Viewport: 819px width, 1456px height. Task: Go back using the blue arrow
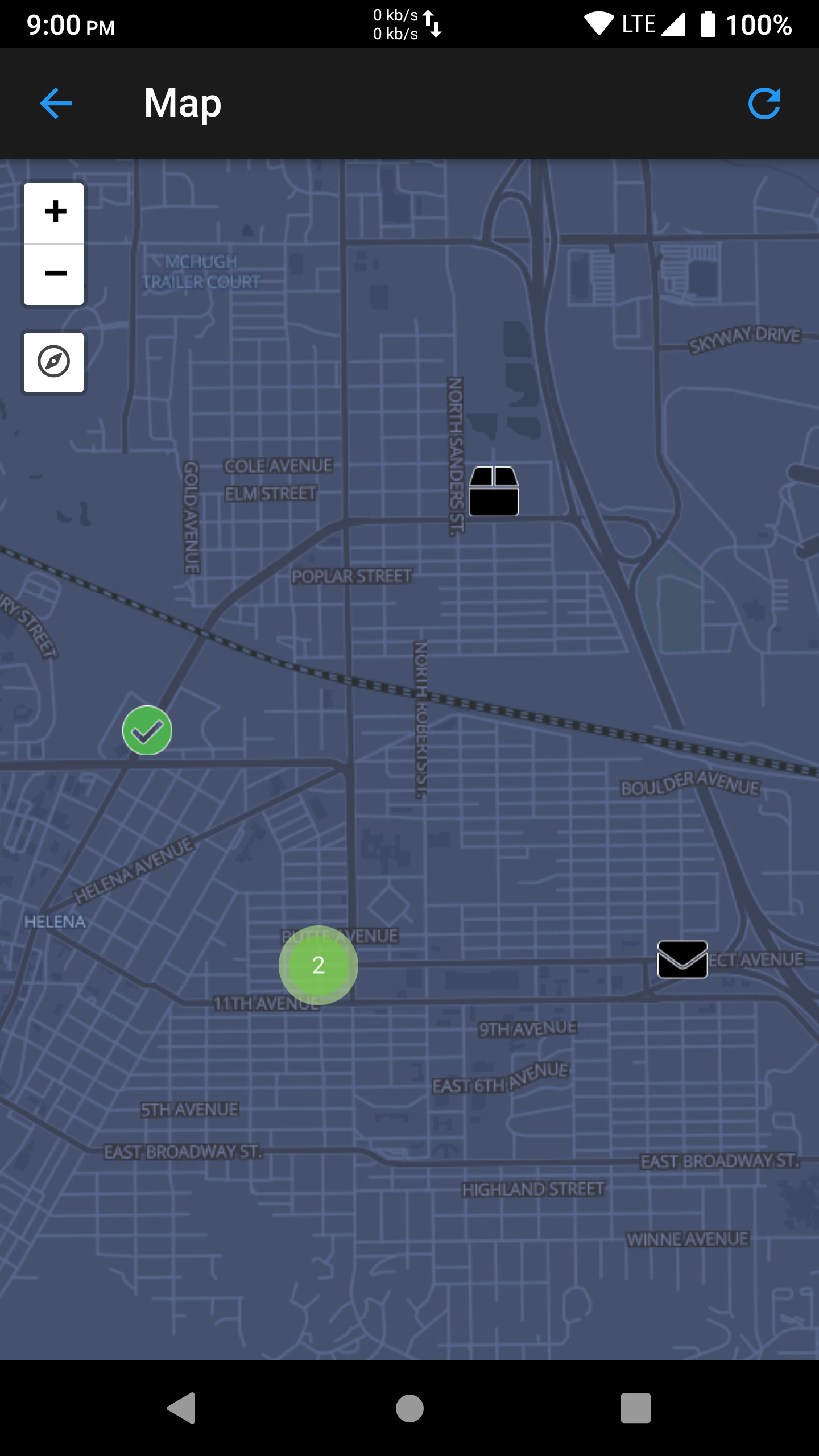tap(56, 104)
